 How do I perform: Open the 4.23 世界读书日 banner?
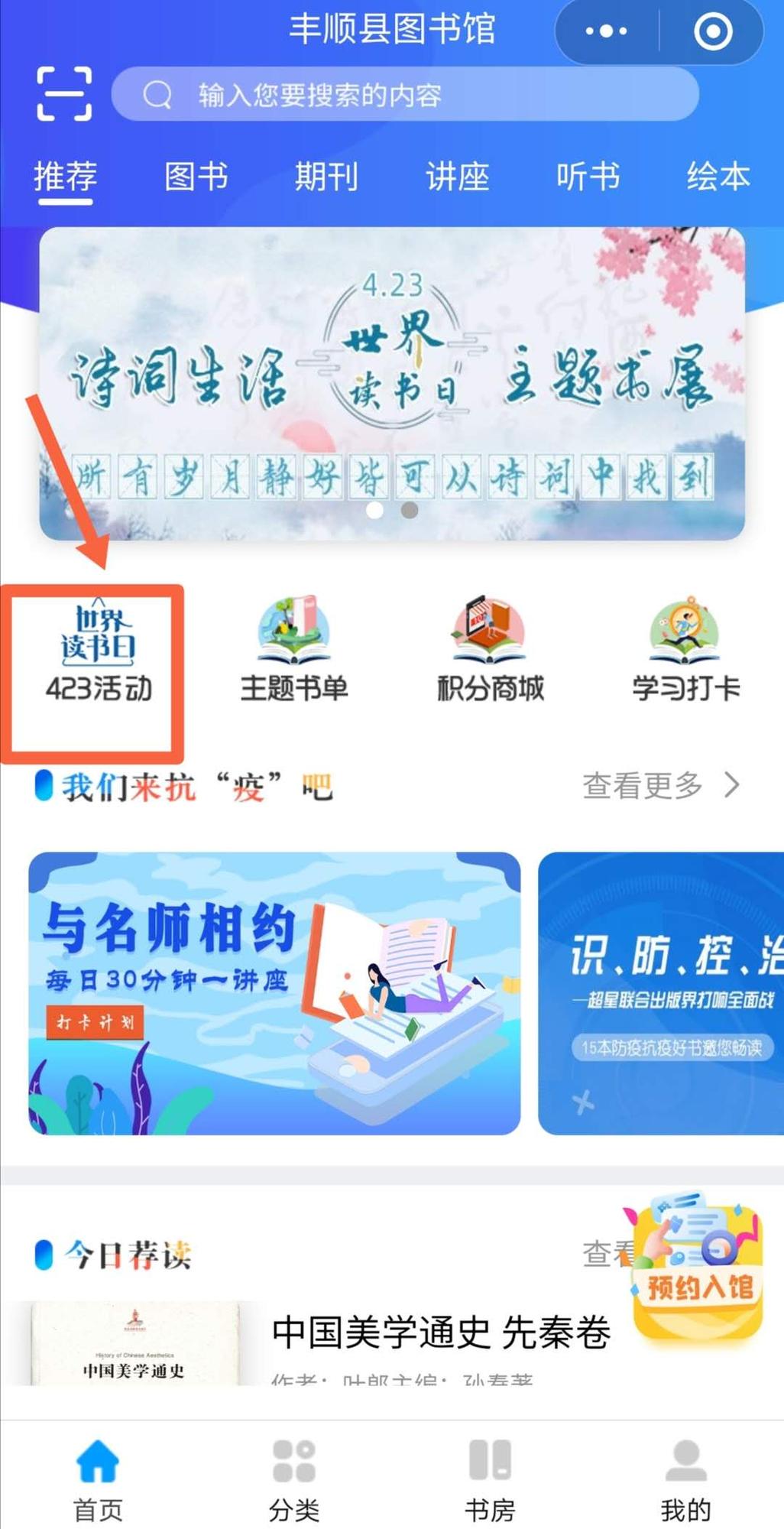[392, 382]
